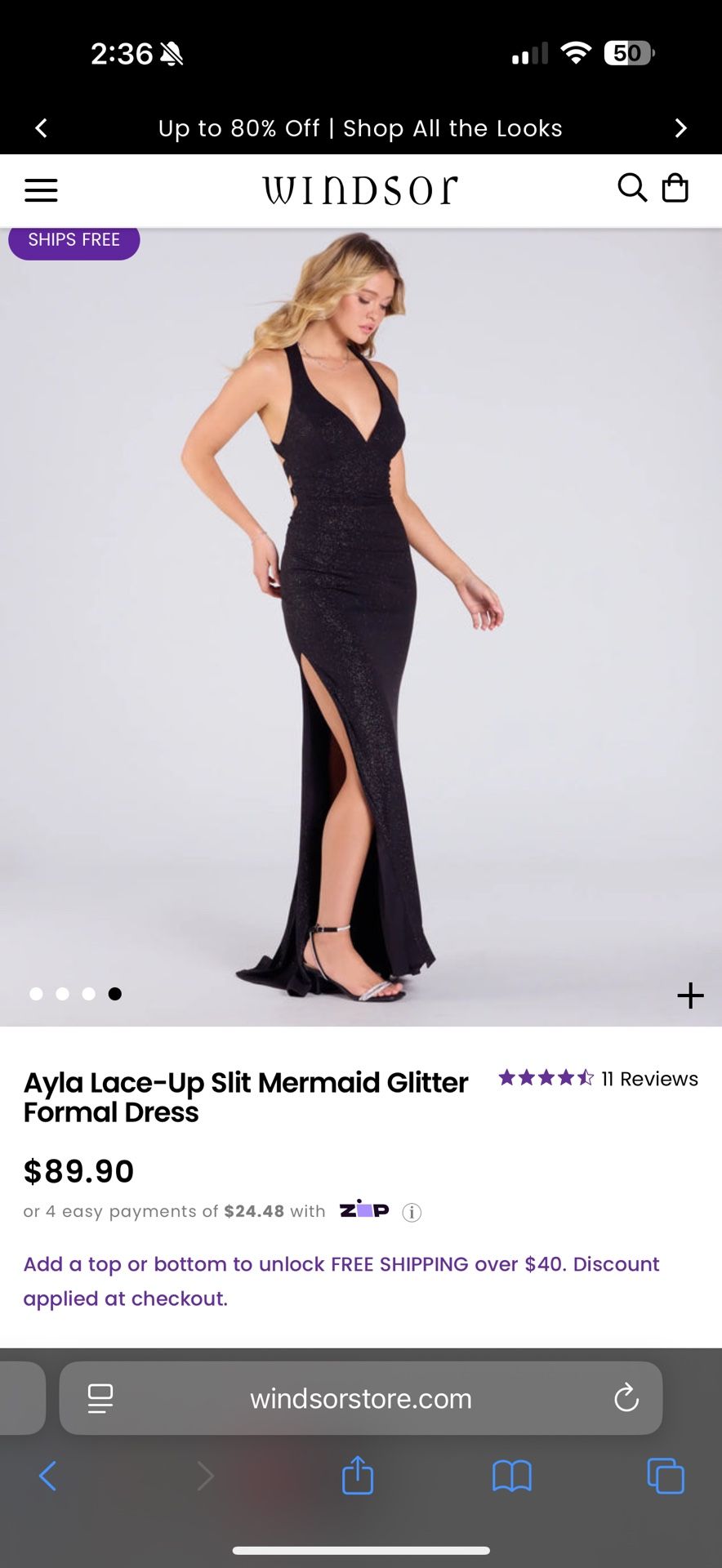Jump to first product image dot
Image resolution: width=722 pixels, height=1568 pixels.
pyautogui.click(x=36, y=994)
